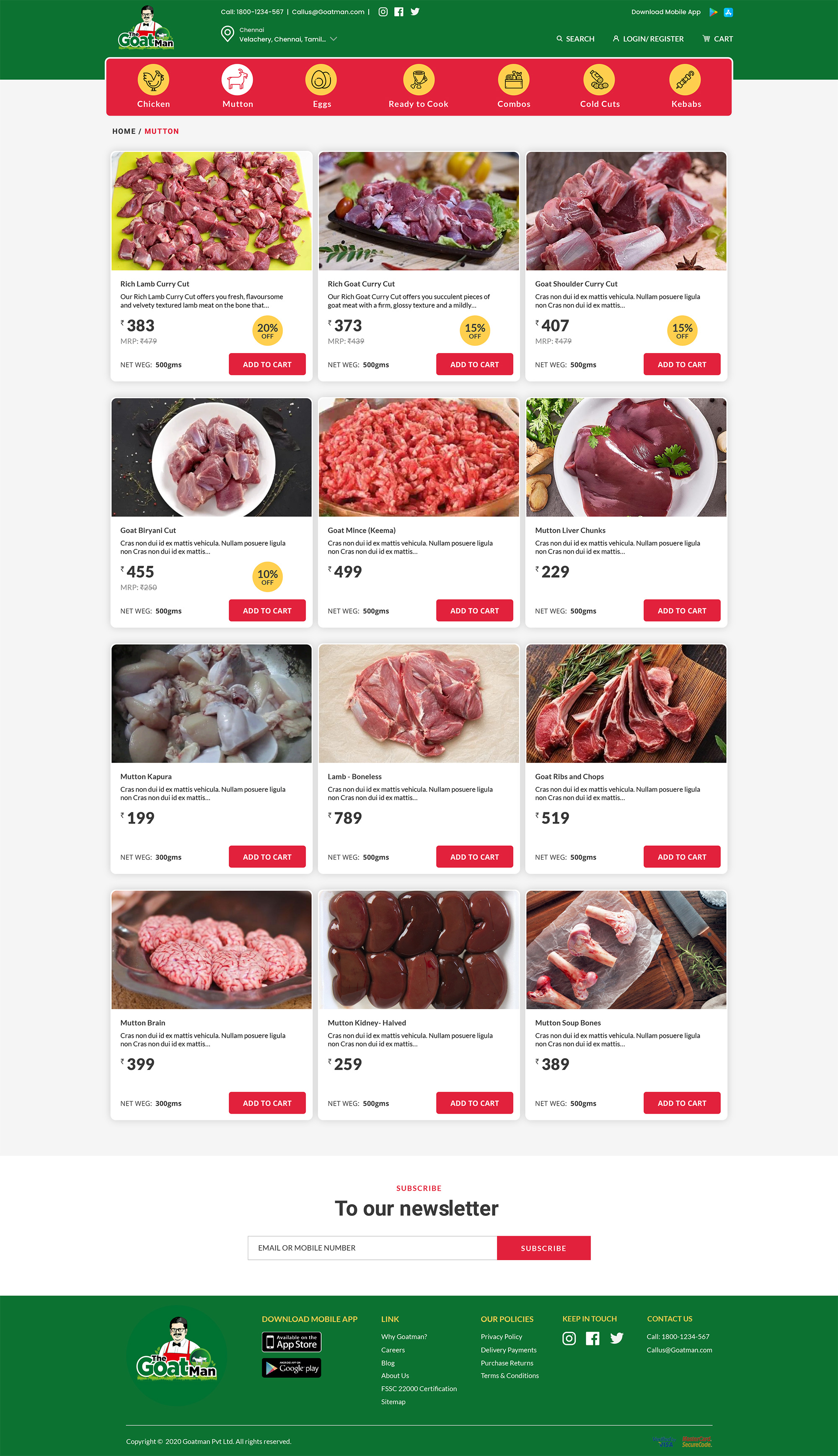Go to the Combos category

coord(513,86)
